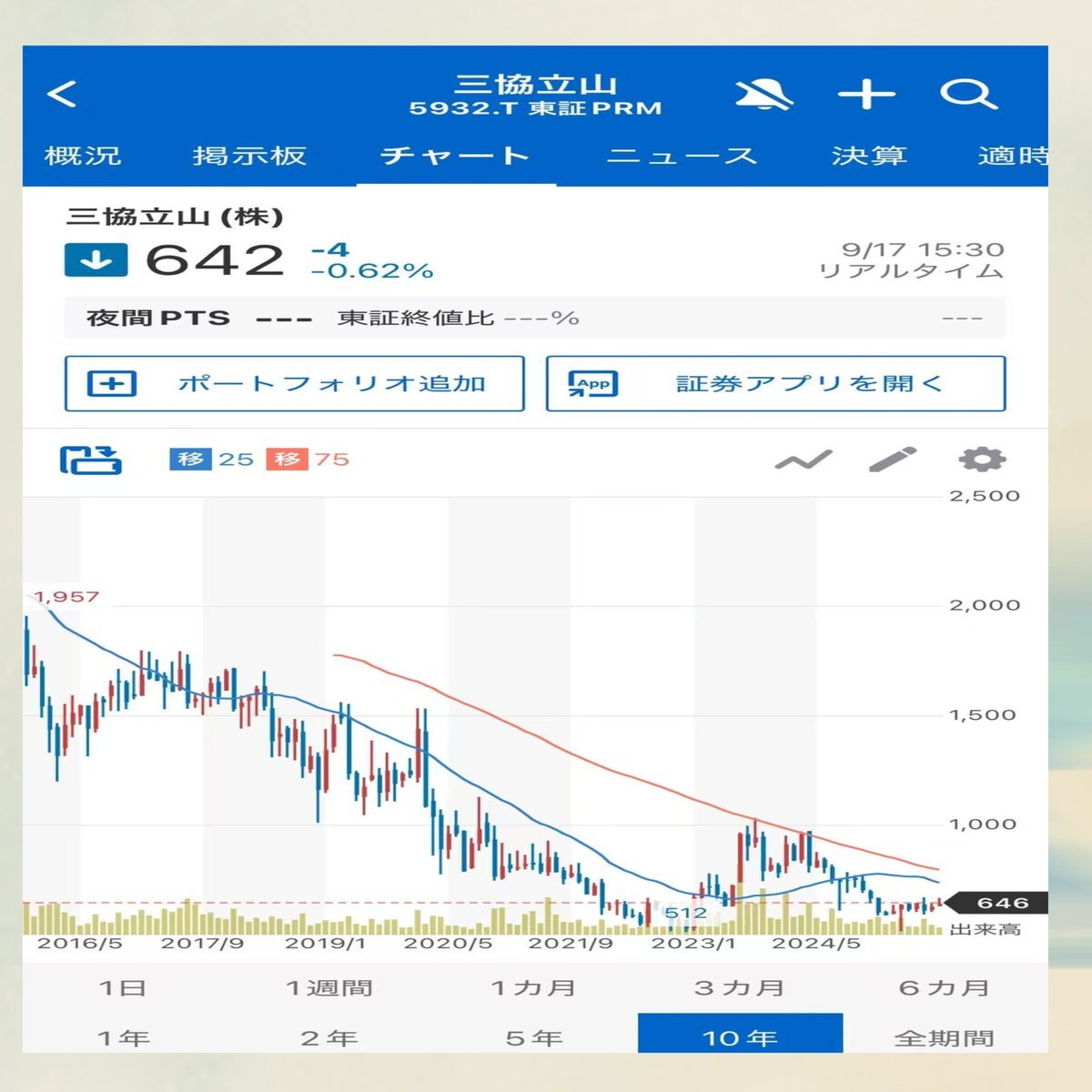Select the 1日 chart period
1092x1092 pixels.
[123, 988]
